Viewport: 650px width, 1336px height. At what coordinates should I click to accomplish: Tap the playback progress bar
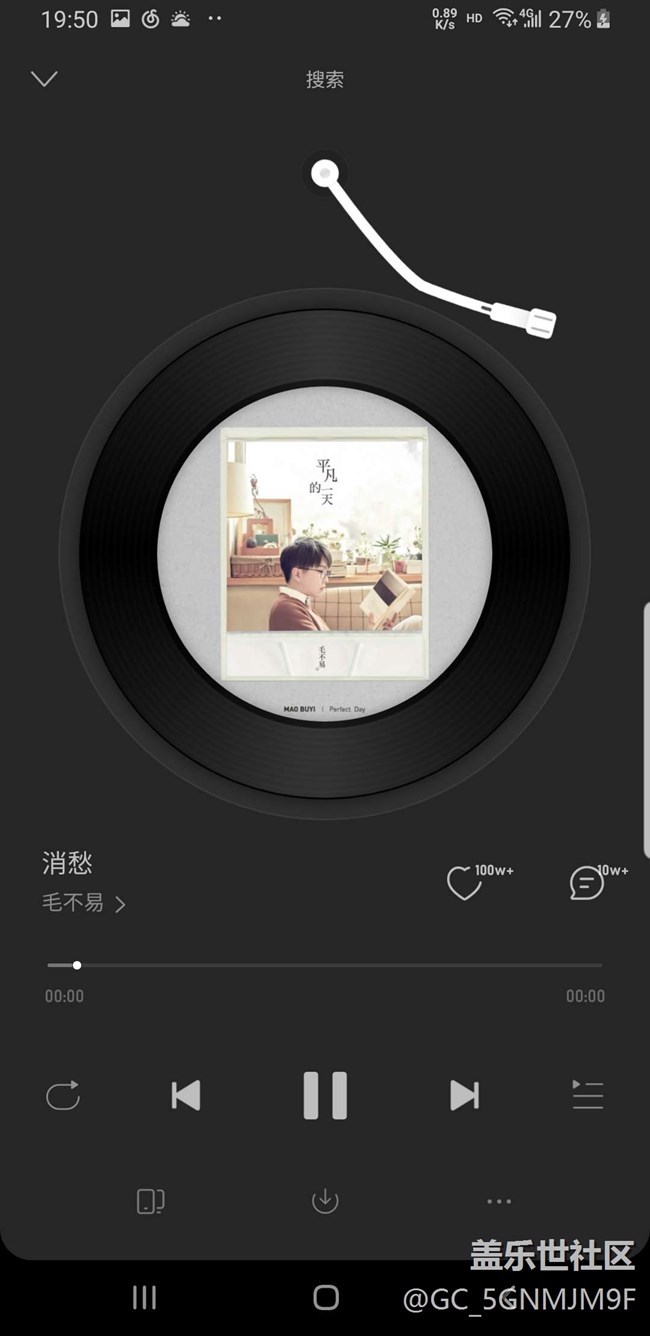325,965
